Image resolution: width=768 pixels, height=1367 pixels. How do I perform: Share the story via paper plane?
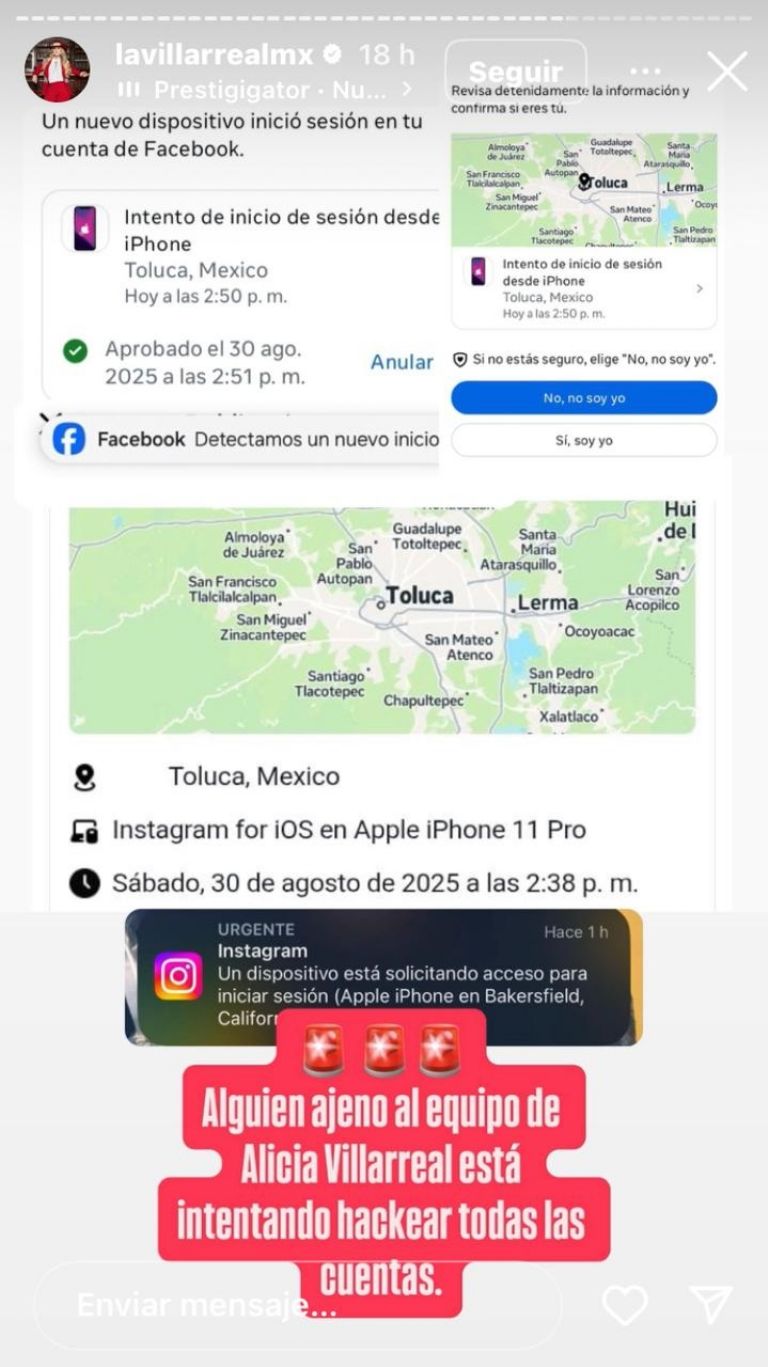tap(712, 1305)
